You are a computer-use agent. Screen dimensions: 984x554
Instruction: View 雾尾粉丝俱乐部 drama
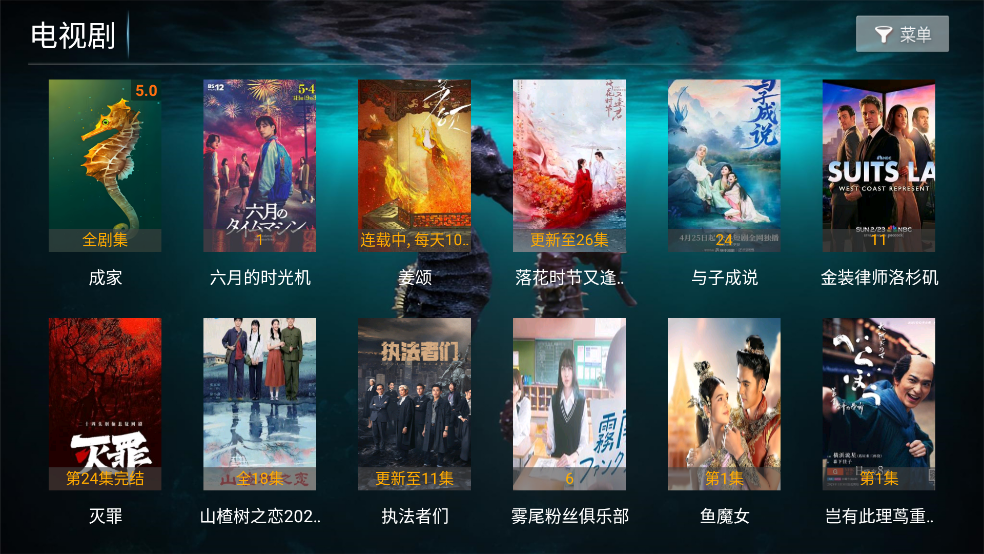pos(569,404)
